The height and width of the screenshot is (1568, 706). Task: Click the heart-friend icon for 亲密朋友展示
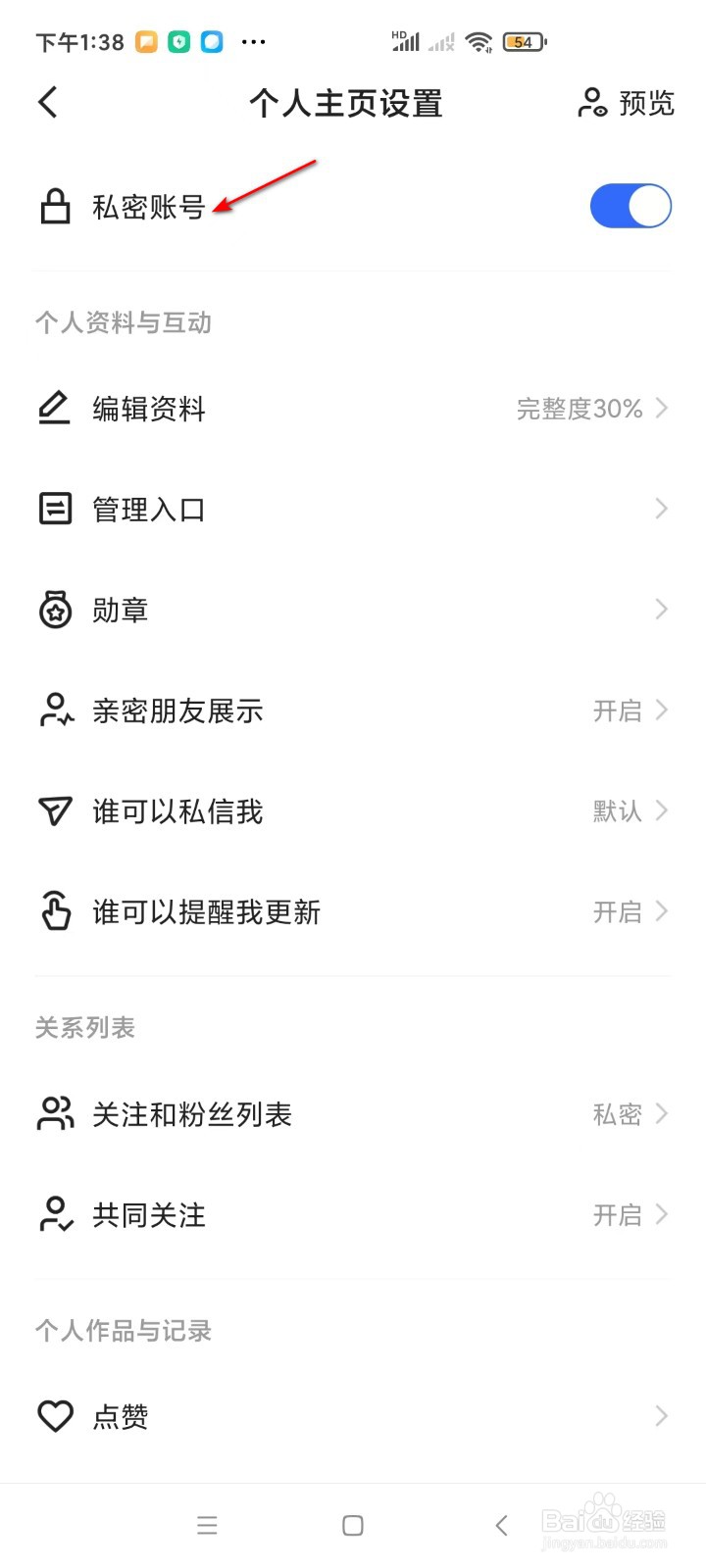[x=56, y=710]
